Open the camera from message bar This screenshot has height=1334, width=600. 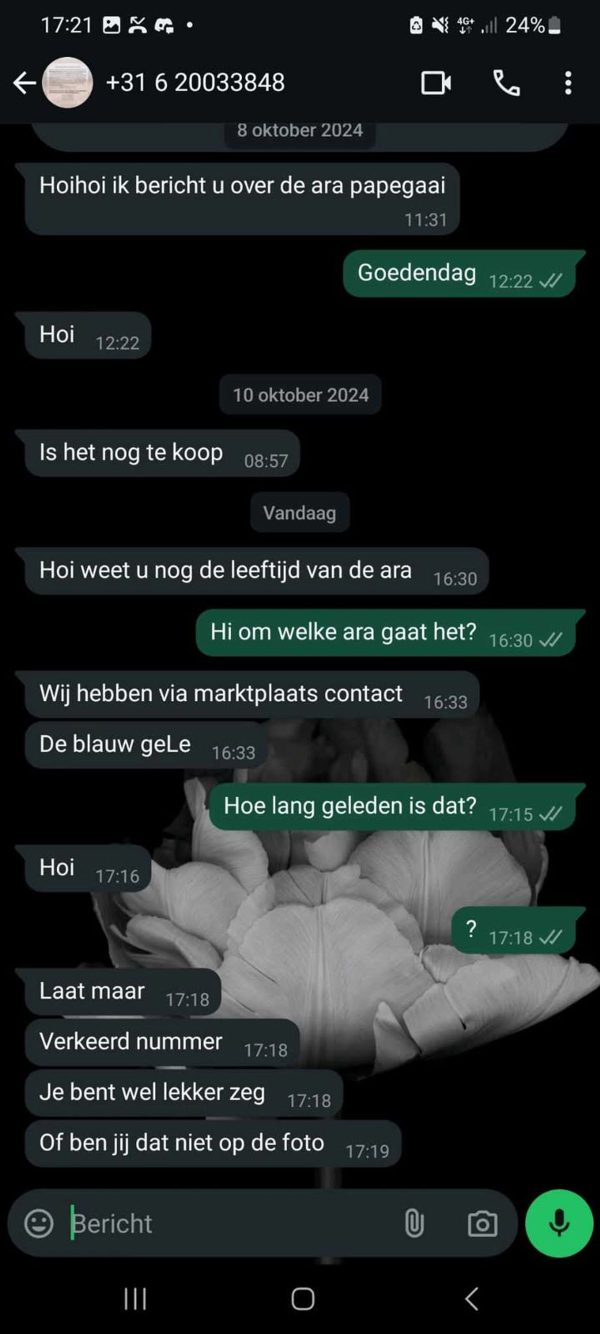point(482,1223)
